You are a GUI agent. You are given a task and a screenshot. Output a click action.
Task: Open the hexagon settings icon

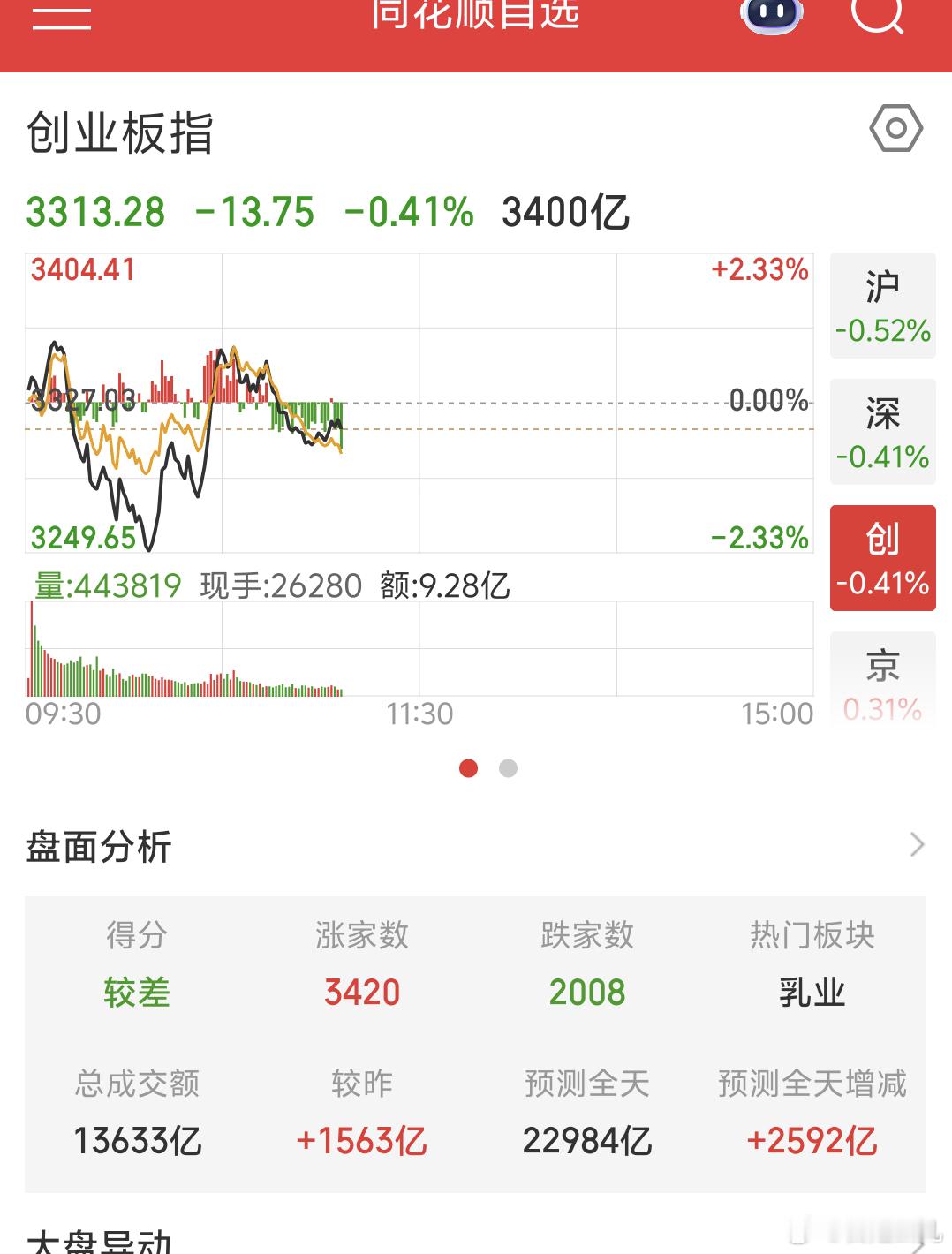point(895,129)
